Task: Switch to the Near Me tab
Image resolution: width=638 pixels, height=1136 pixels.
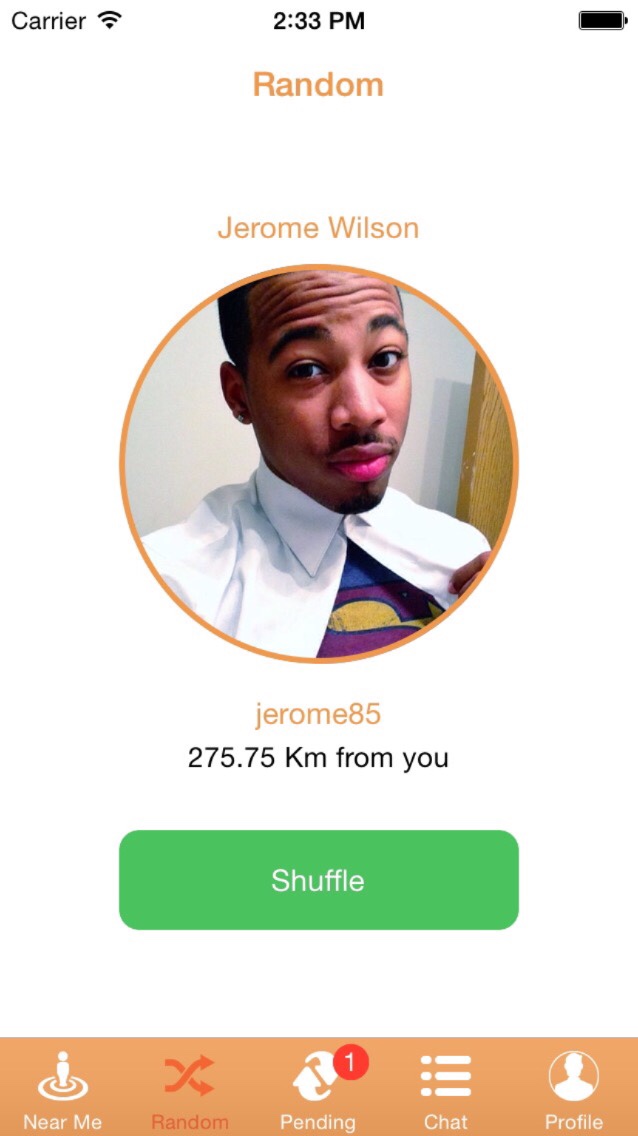Action: pos(63,1089)
